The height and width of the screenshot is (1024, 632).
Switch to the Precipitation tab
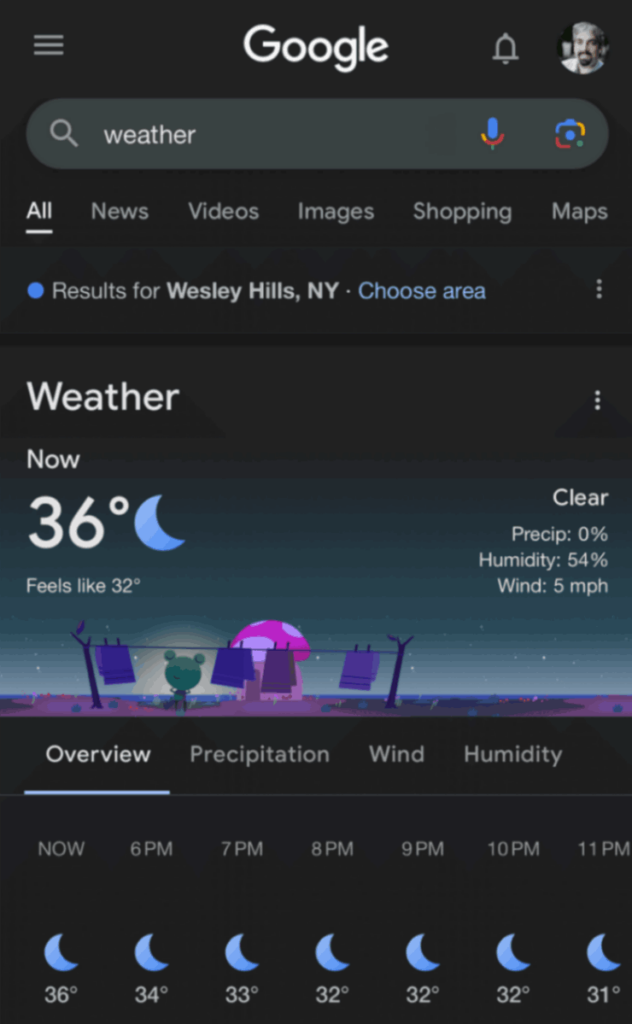pos(259,755)
